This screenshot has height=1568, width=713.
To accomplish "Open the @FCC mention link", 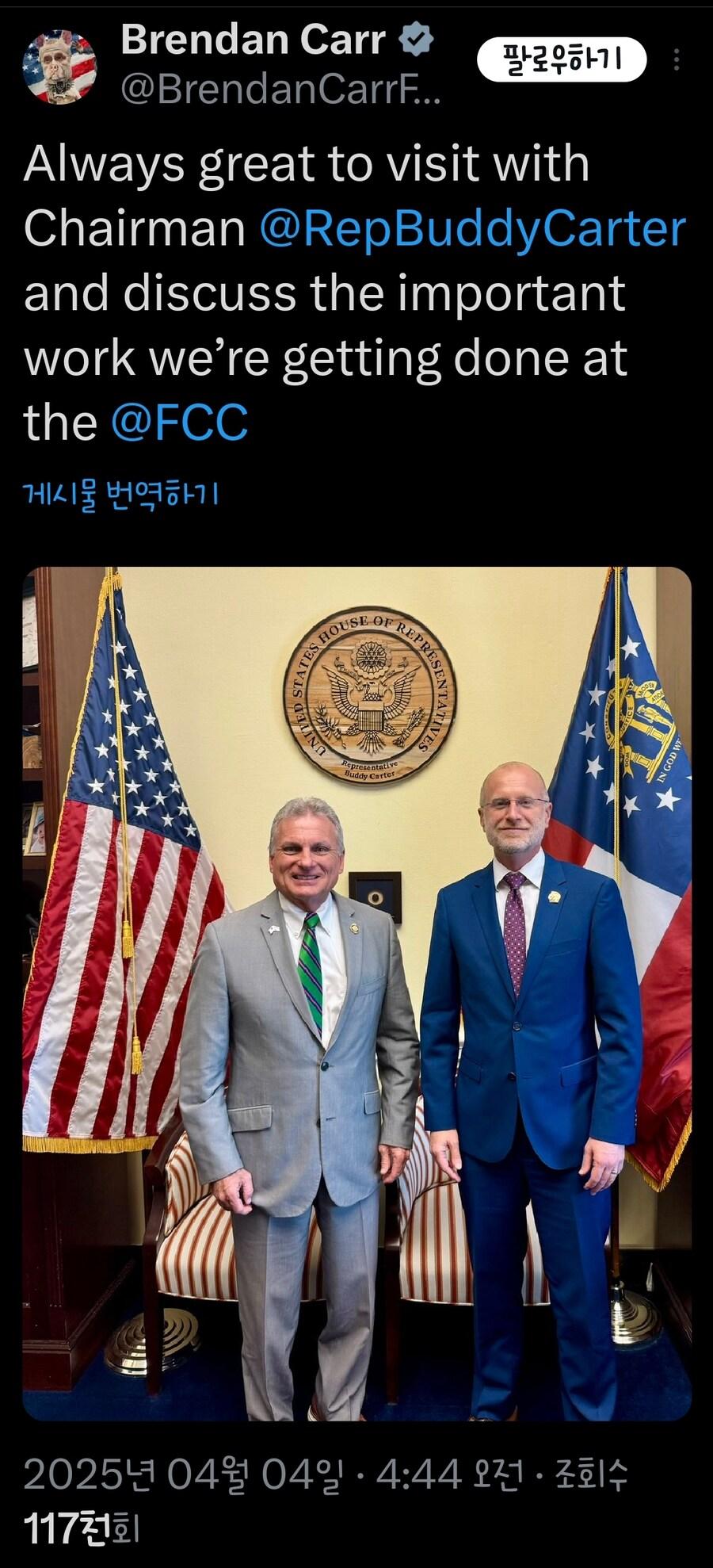I will pyautogui.click(x=180, y=422).
